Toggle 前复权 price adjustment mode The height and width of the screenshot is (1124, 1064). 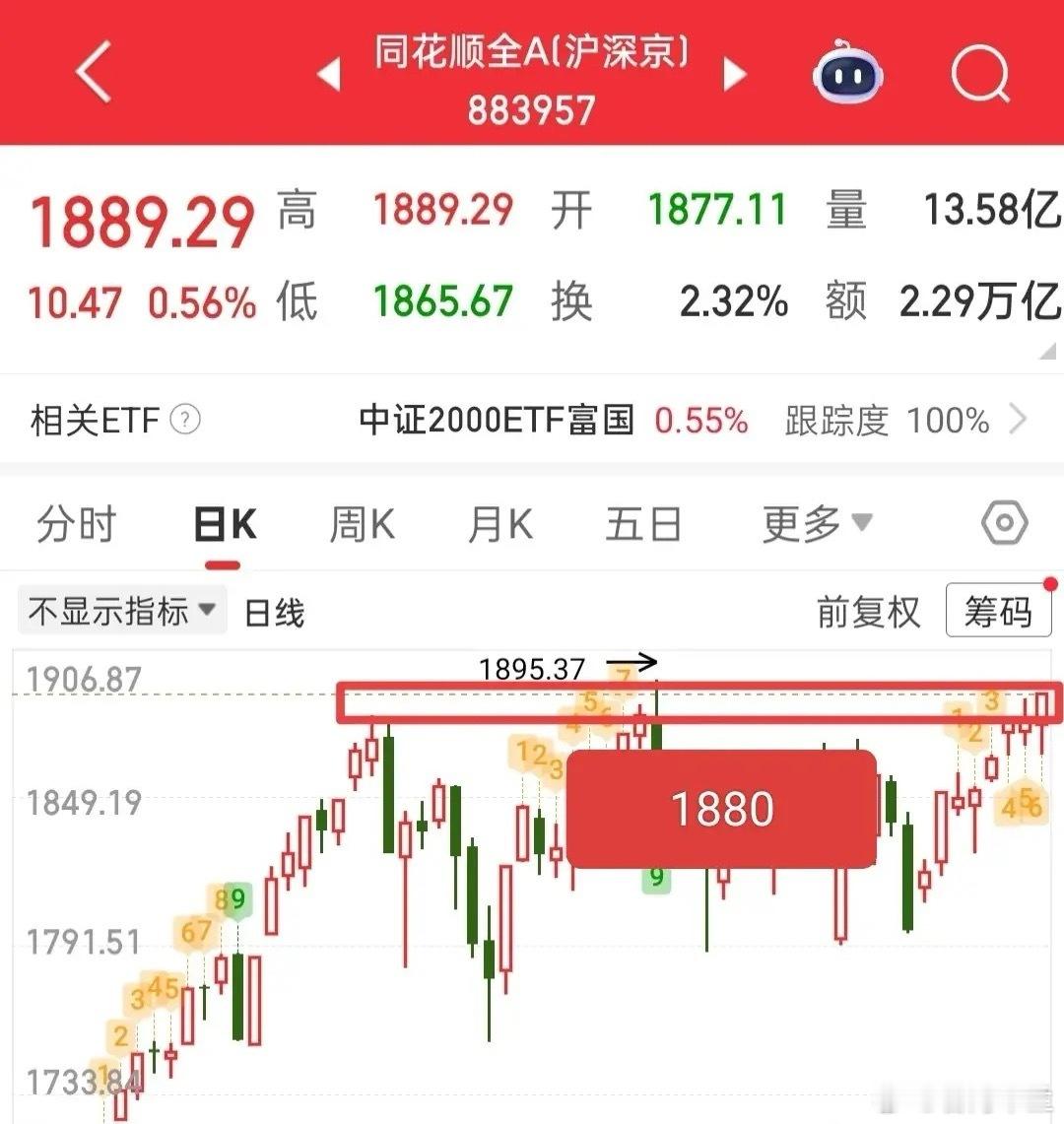click(x=869, y=612)
